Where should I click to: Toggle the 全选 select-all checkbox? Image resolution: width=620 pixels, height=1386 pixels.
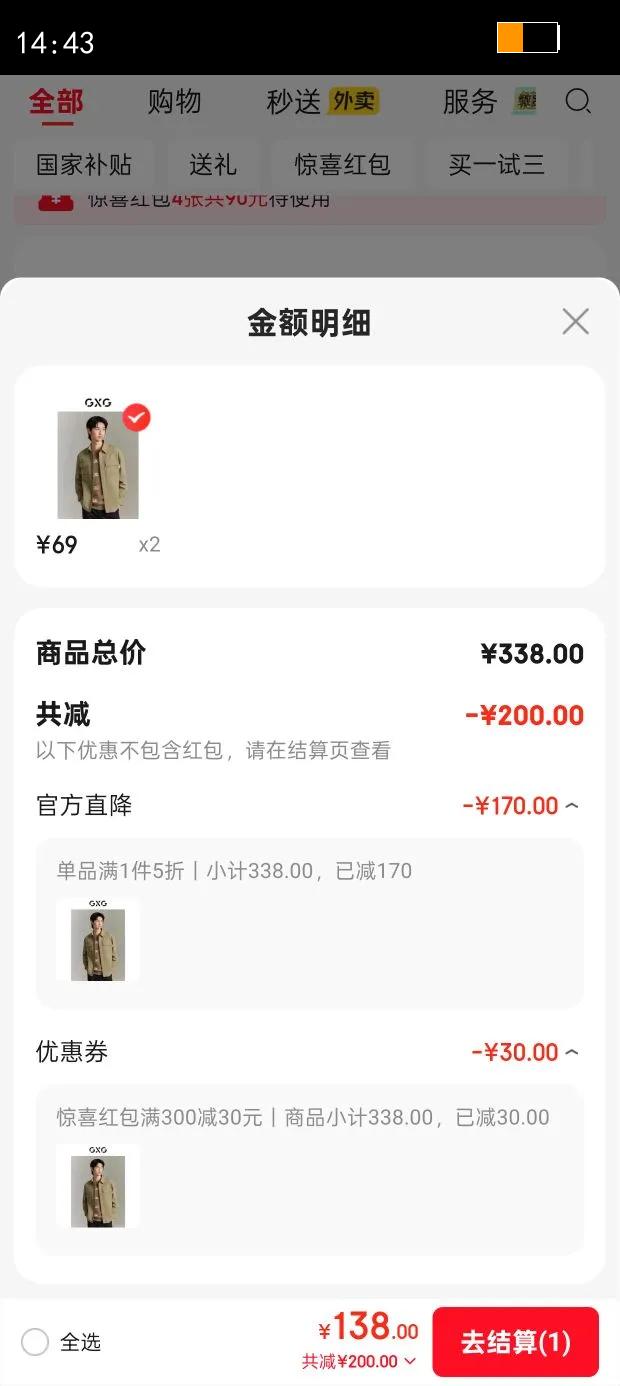[35, 1342]
